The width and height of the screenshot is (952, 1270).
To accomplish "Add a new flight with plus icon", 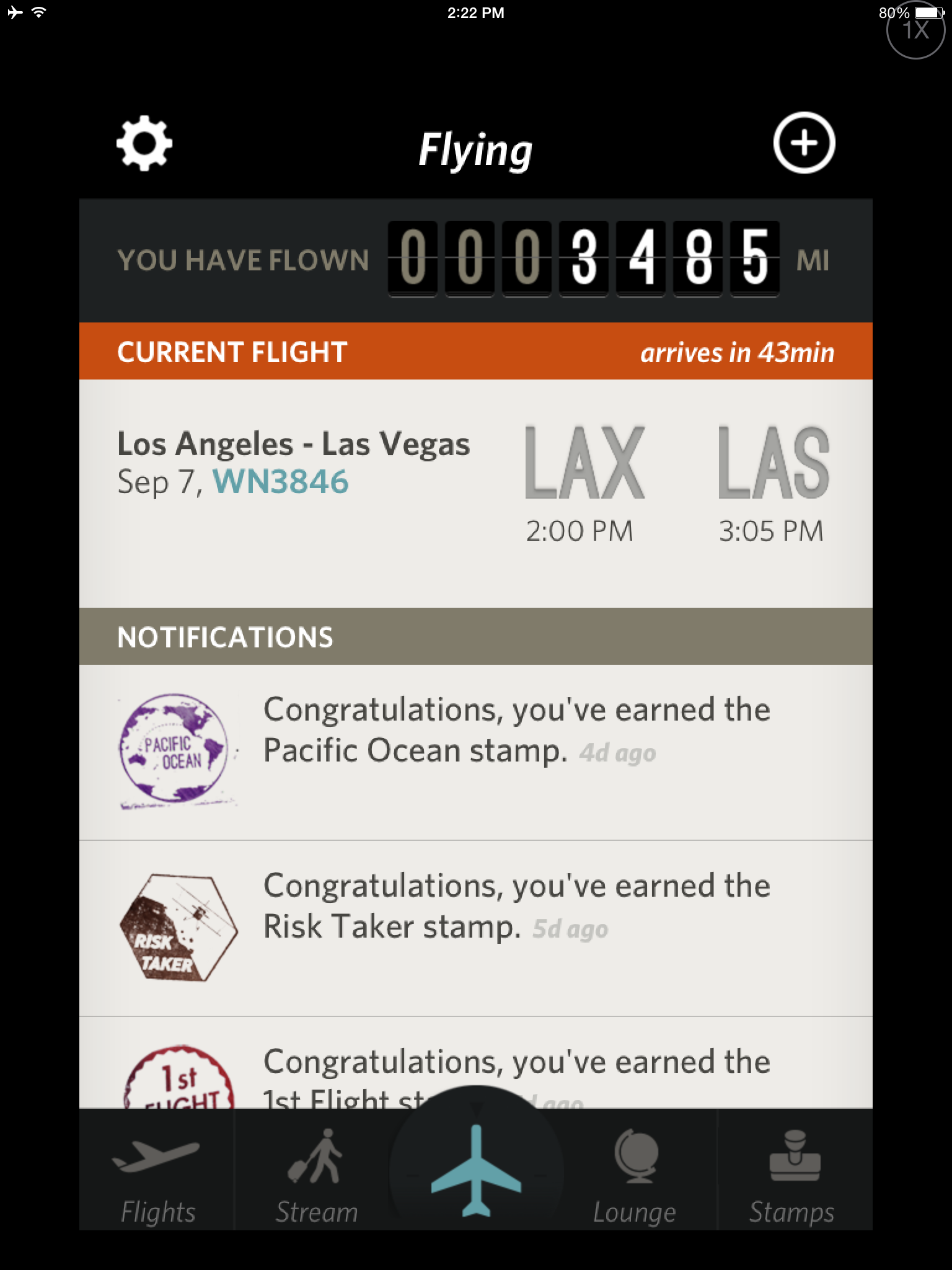I will point(804,143).
